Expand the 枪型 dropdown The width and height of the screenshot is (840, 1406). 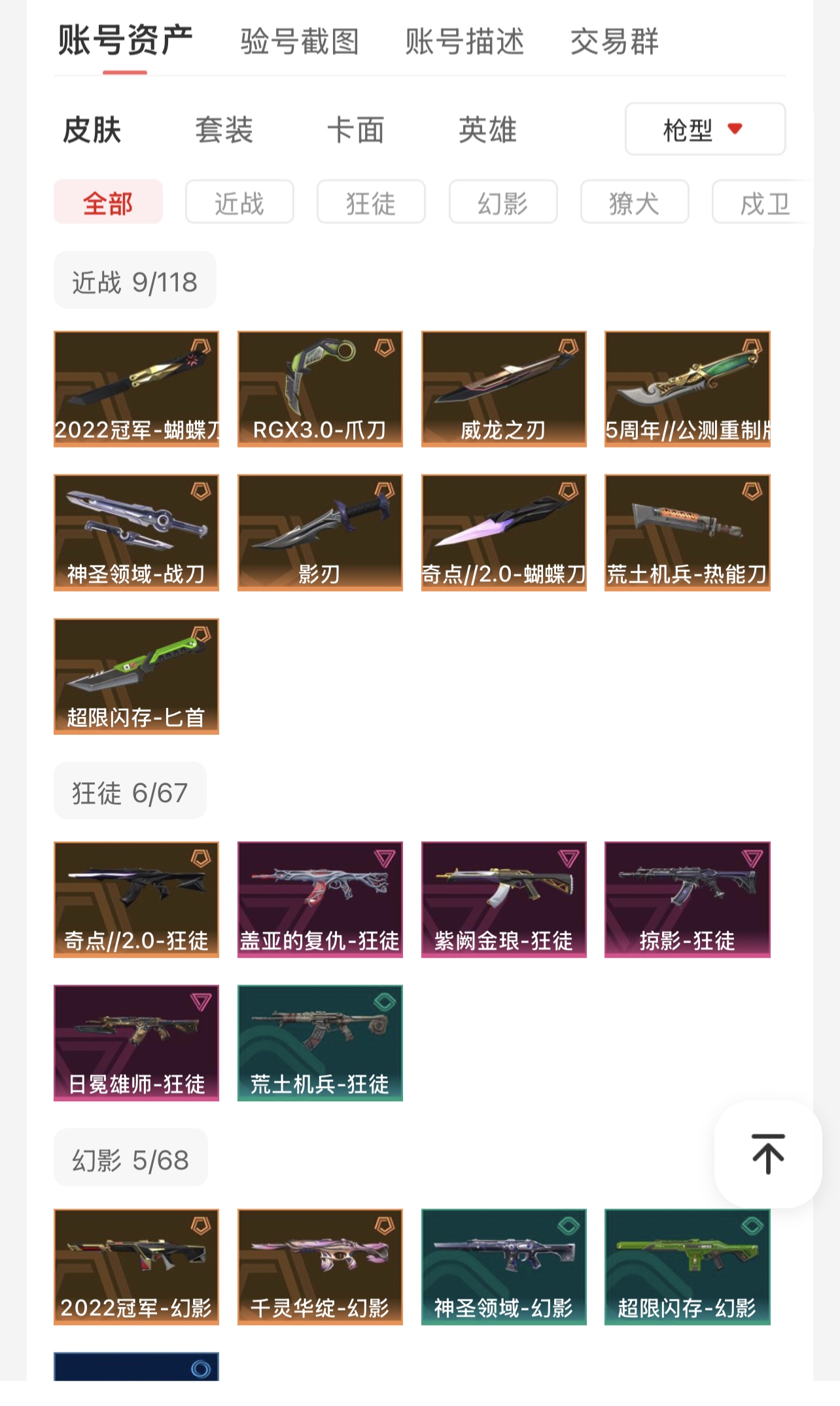705,130
